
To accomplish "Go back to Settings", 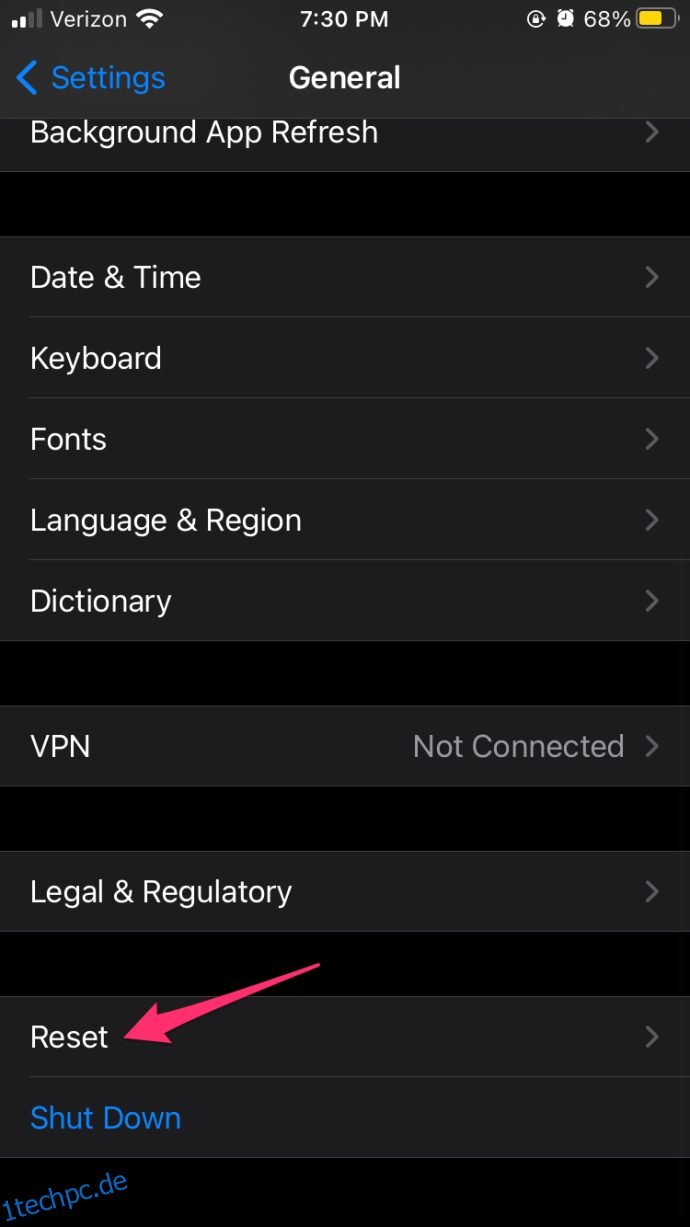I will 90,78.
